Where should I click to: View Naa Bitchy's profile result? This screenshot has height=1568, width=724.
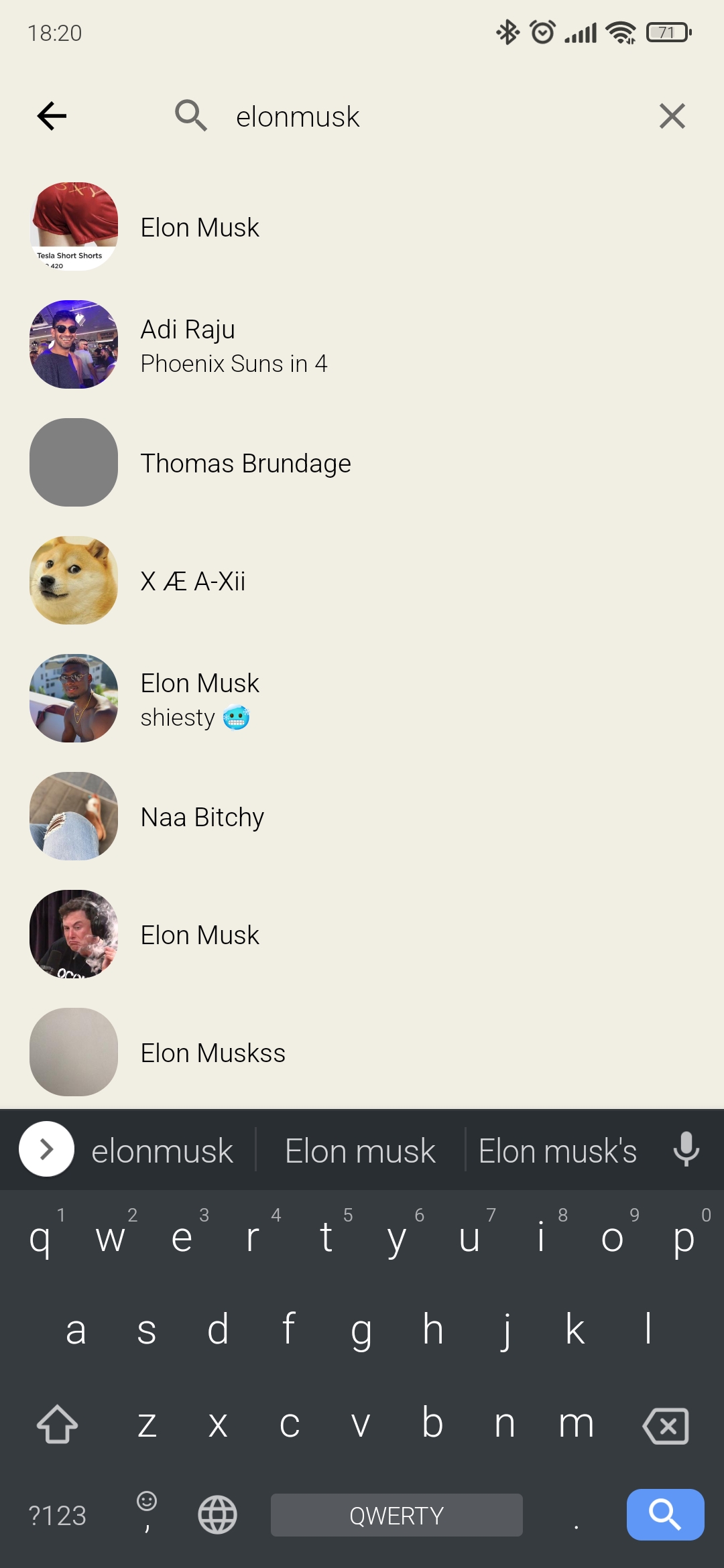pyautogui.click(x=202, y=817)
